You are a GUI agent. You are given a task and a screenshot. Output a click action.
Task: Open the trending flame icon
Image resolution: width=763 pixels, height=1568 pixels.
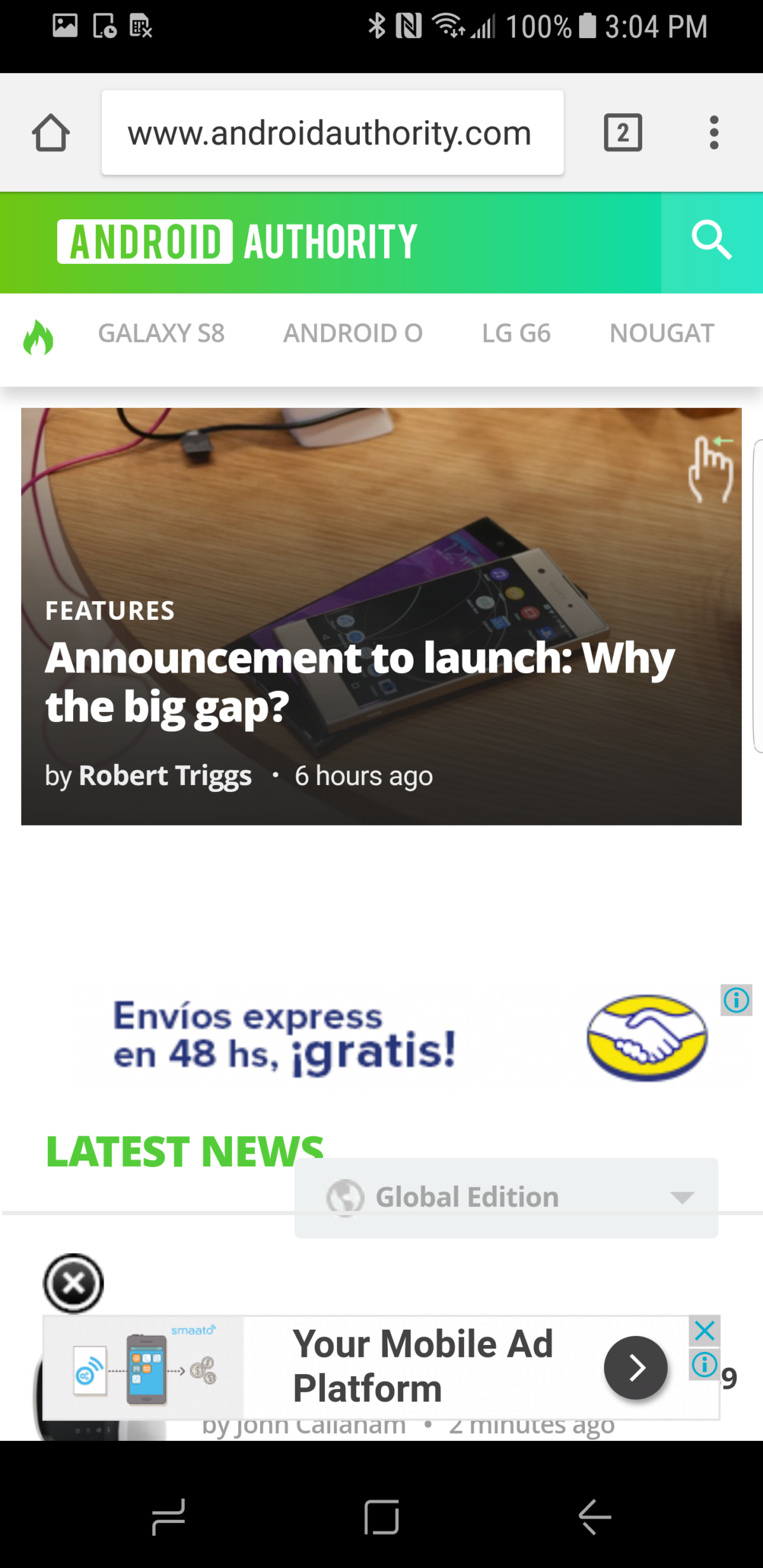click(38, 336)
